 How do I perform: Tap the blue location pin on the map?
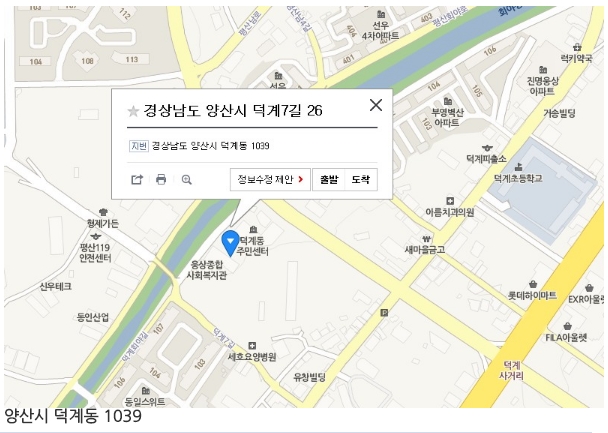tap(228, 241)
